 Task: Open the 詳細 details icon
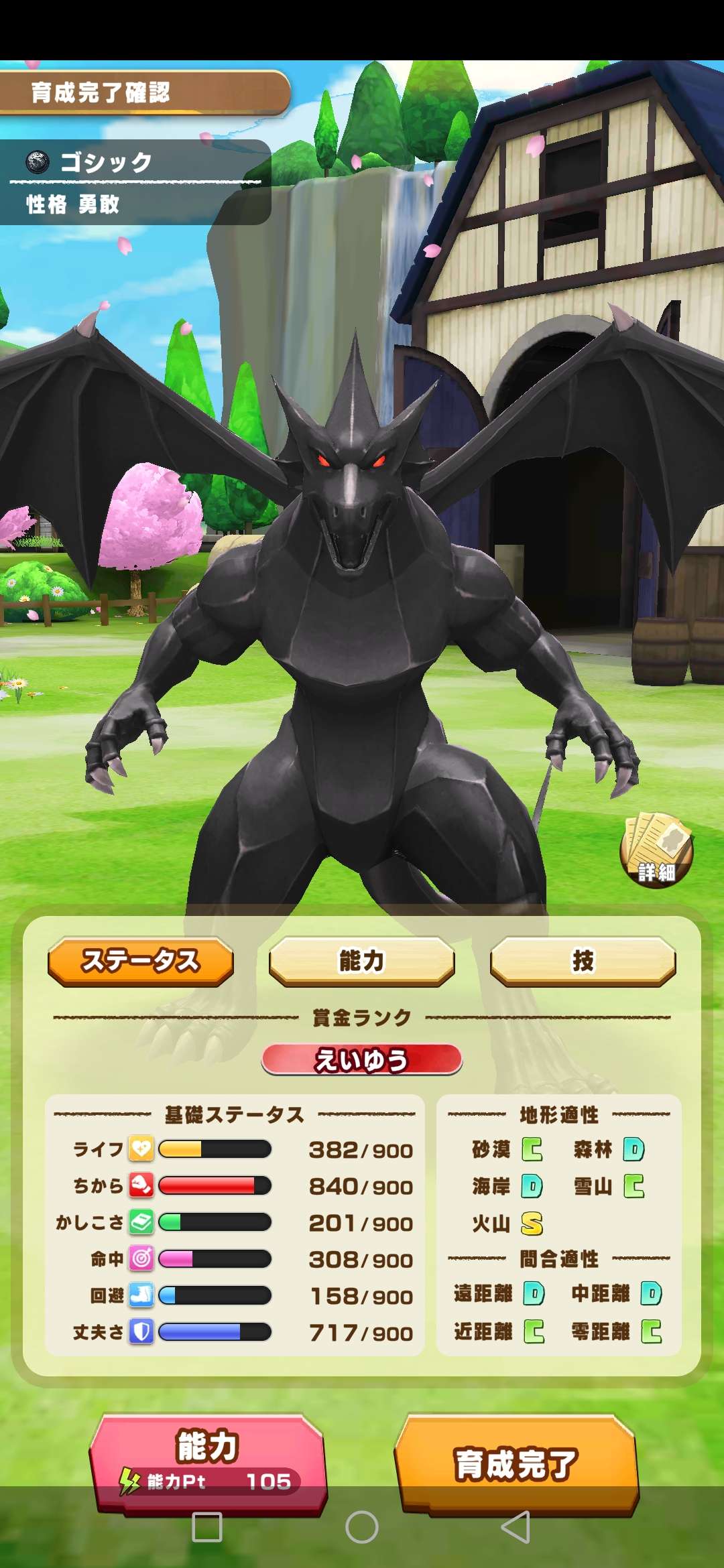(x=656, y=850)
